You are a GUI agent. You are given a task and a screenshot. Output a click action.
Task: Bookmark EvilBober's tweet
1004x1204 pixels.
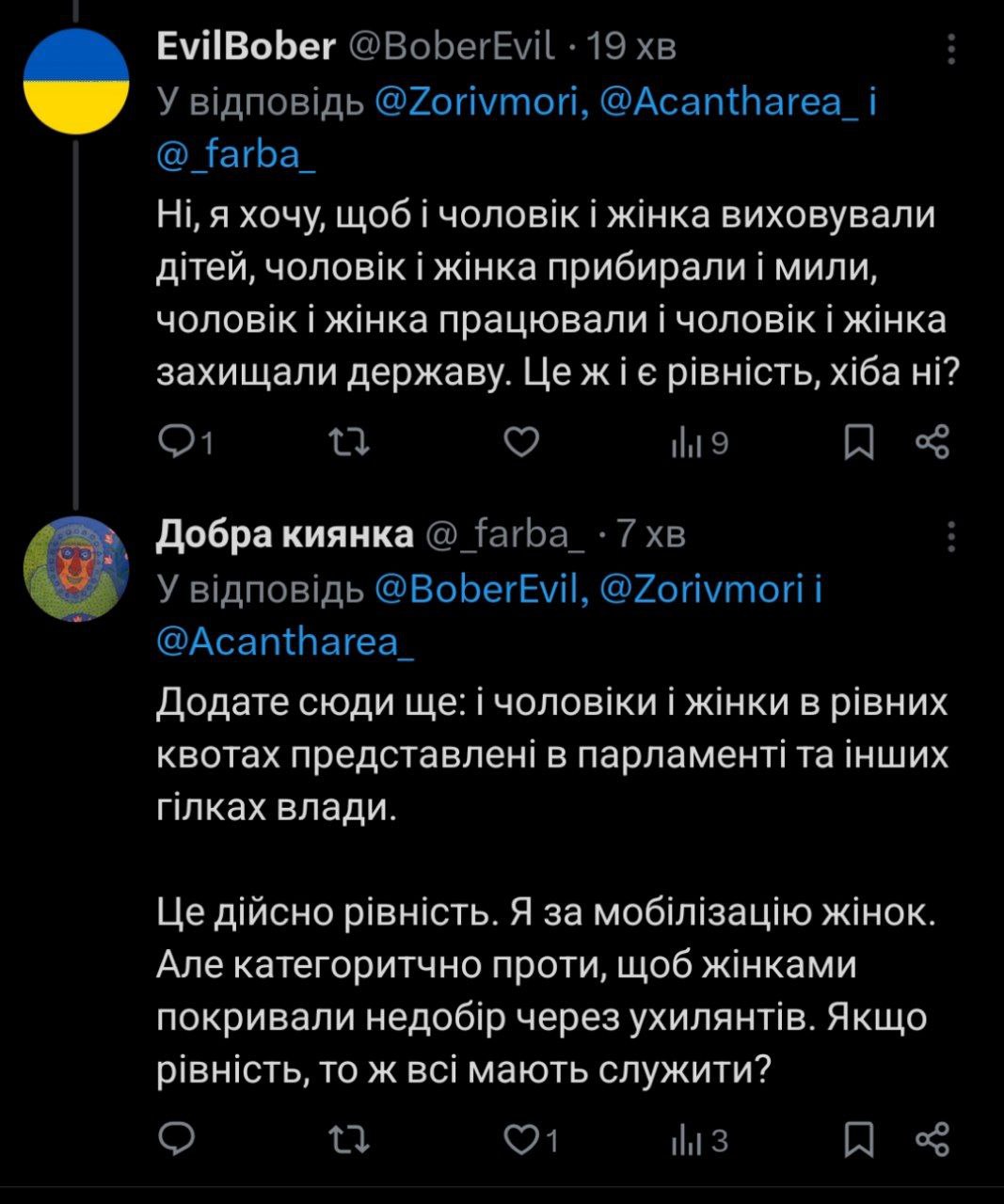pos(857,442)
